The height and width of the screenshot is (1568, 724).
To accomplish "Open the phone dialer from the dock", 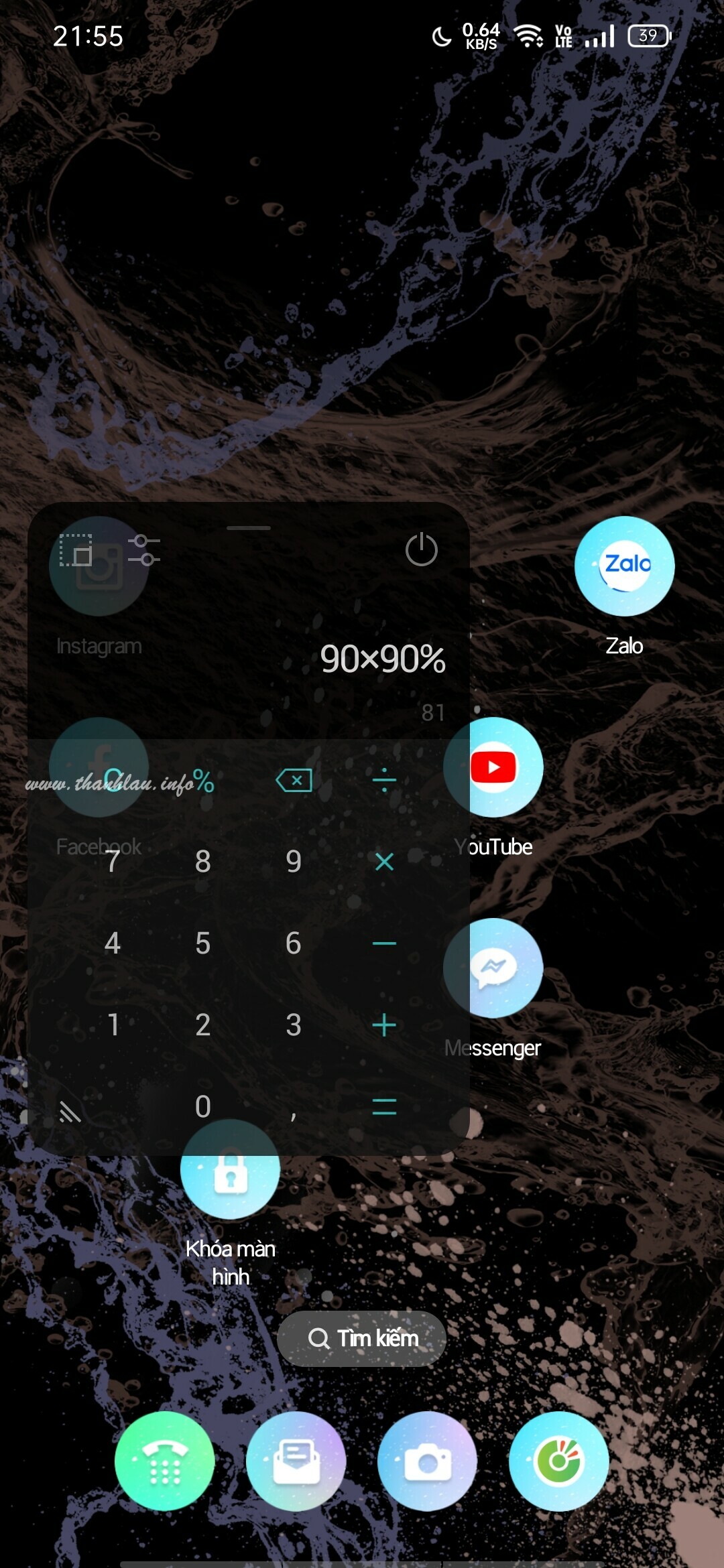I will (164, 1461).
